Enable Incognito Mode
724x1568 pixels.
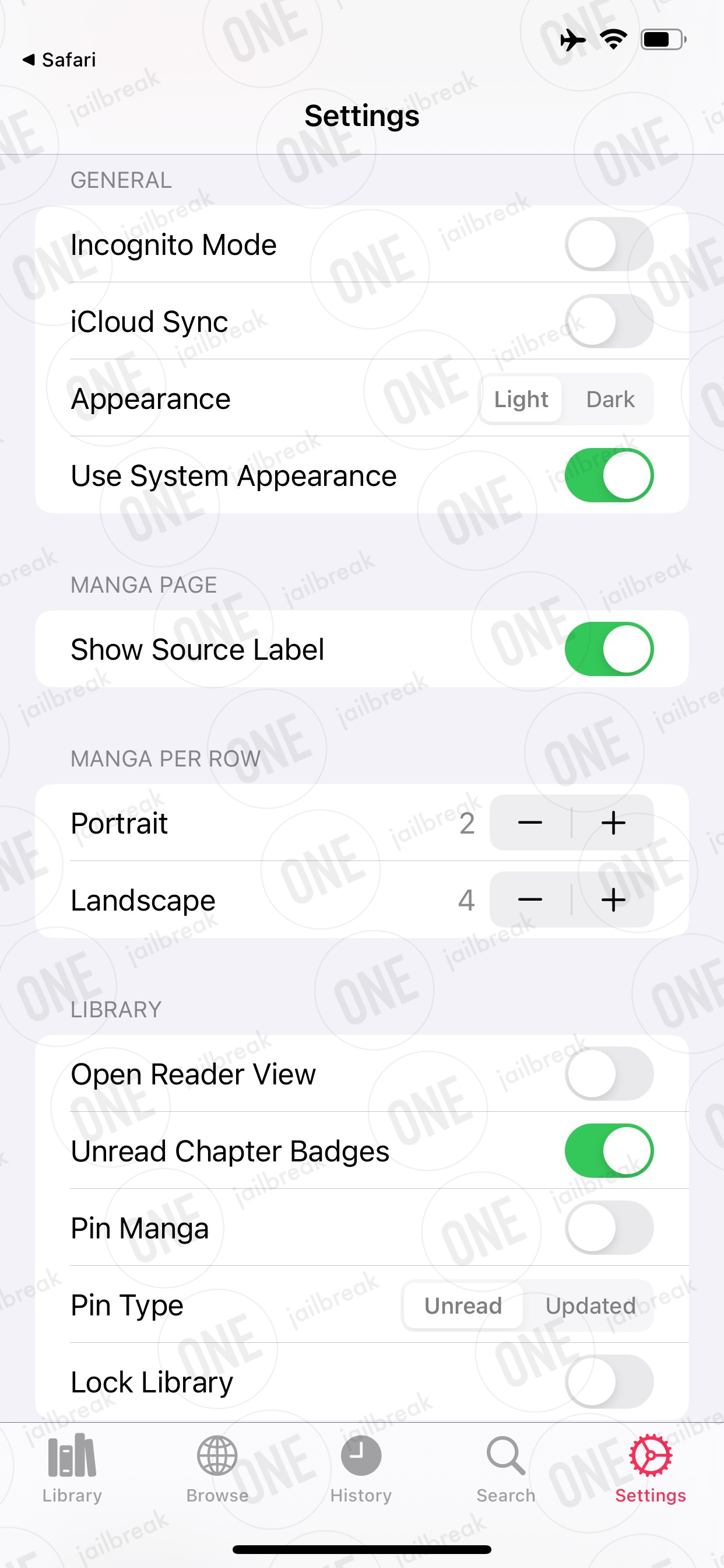pos(609,244)
